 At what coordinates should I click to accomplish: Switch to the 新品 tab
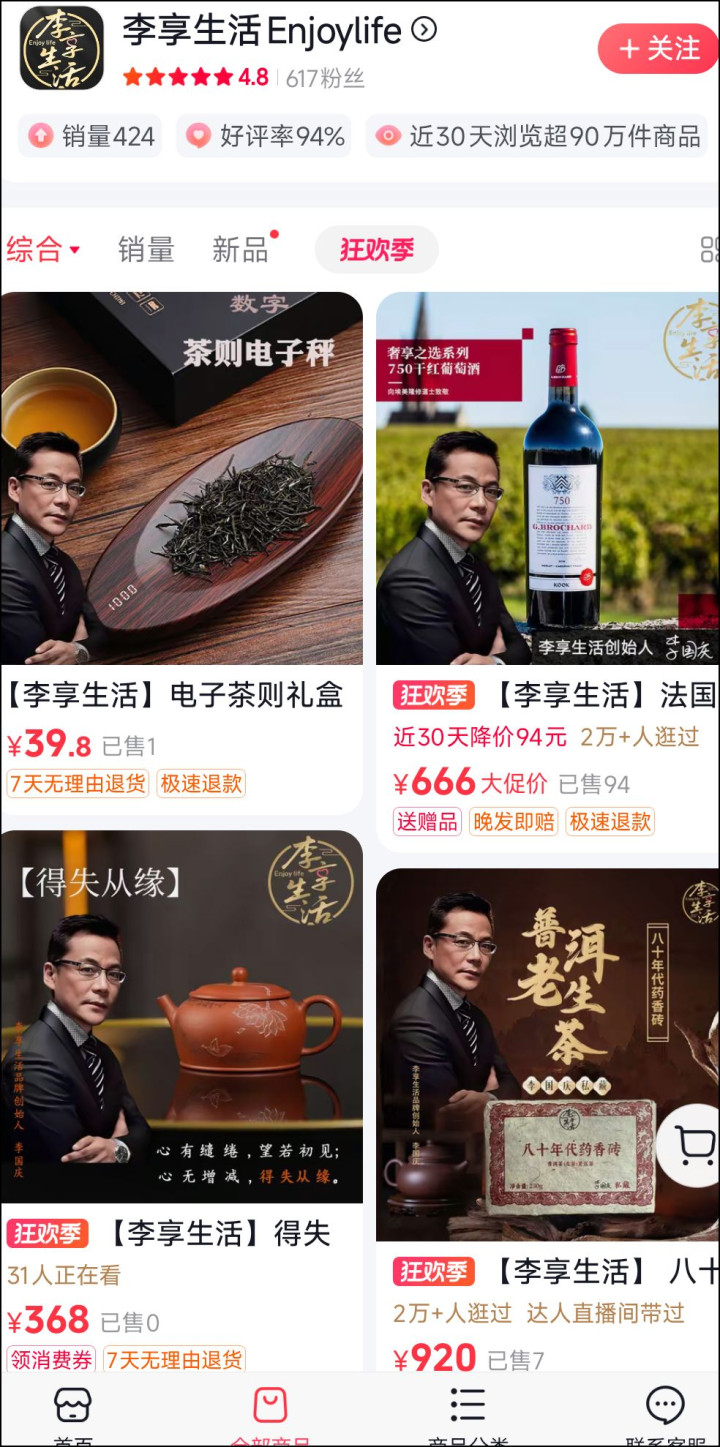coord(241,250)
